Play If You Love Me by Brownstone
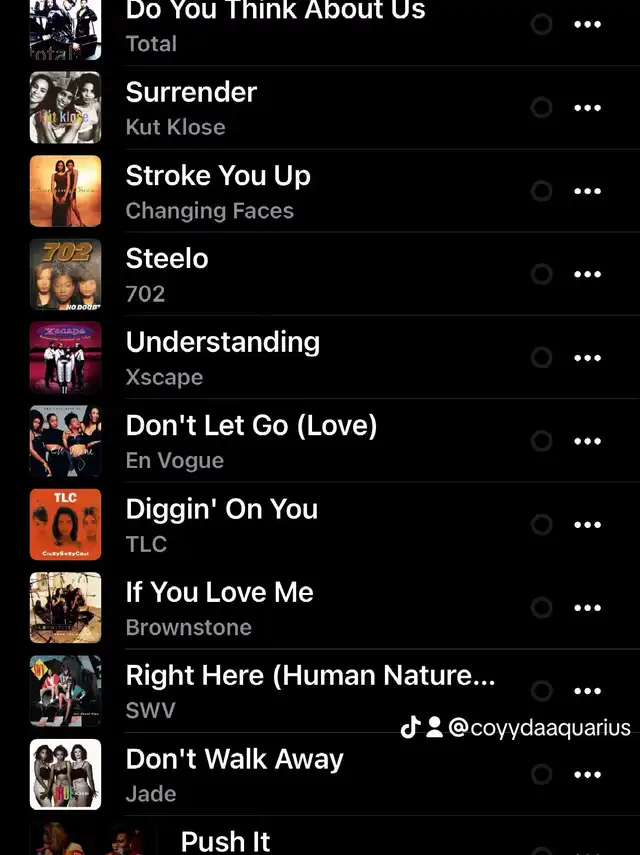Viewport: 640px width, 855px height. (x=219, y=608)
